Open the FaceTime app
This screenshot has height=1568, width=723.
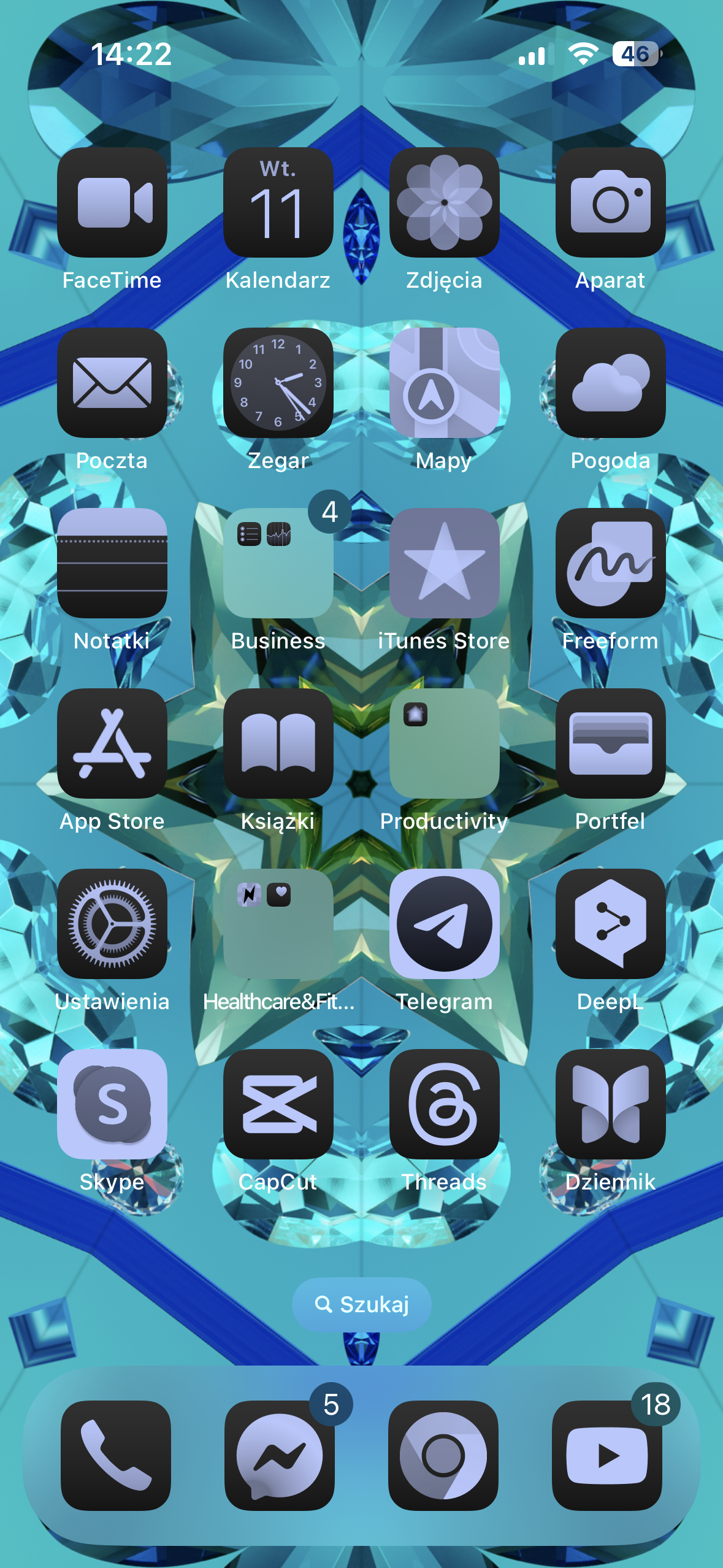click(x=112, y=202)
